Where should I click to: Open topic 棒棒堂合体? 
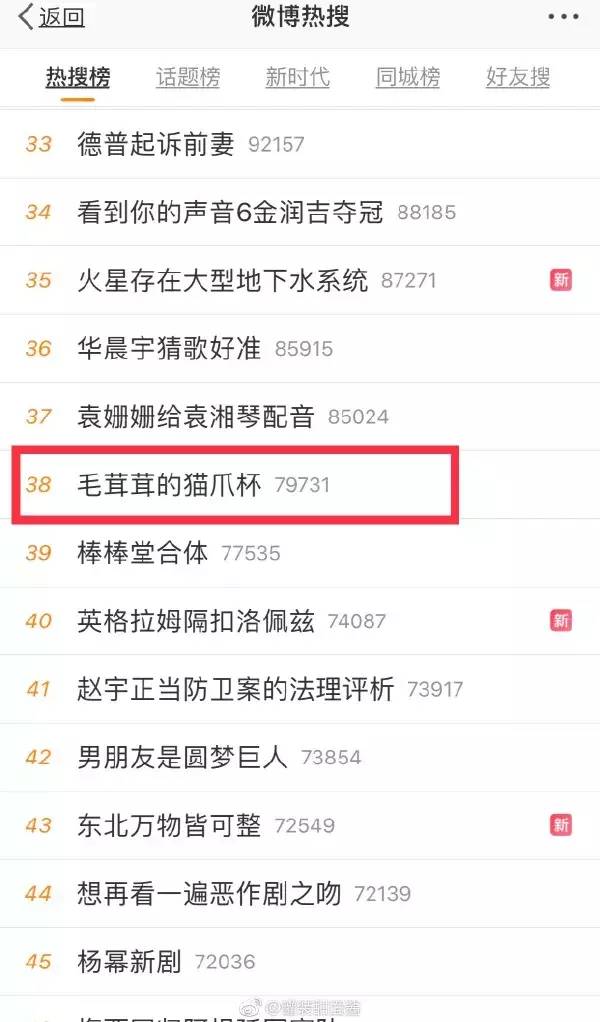click(143, 552)
